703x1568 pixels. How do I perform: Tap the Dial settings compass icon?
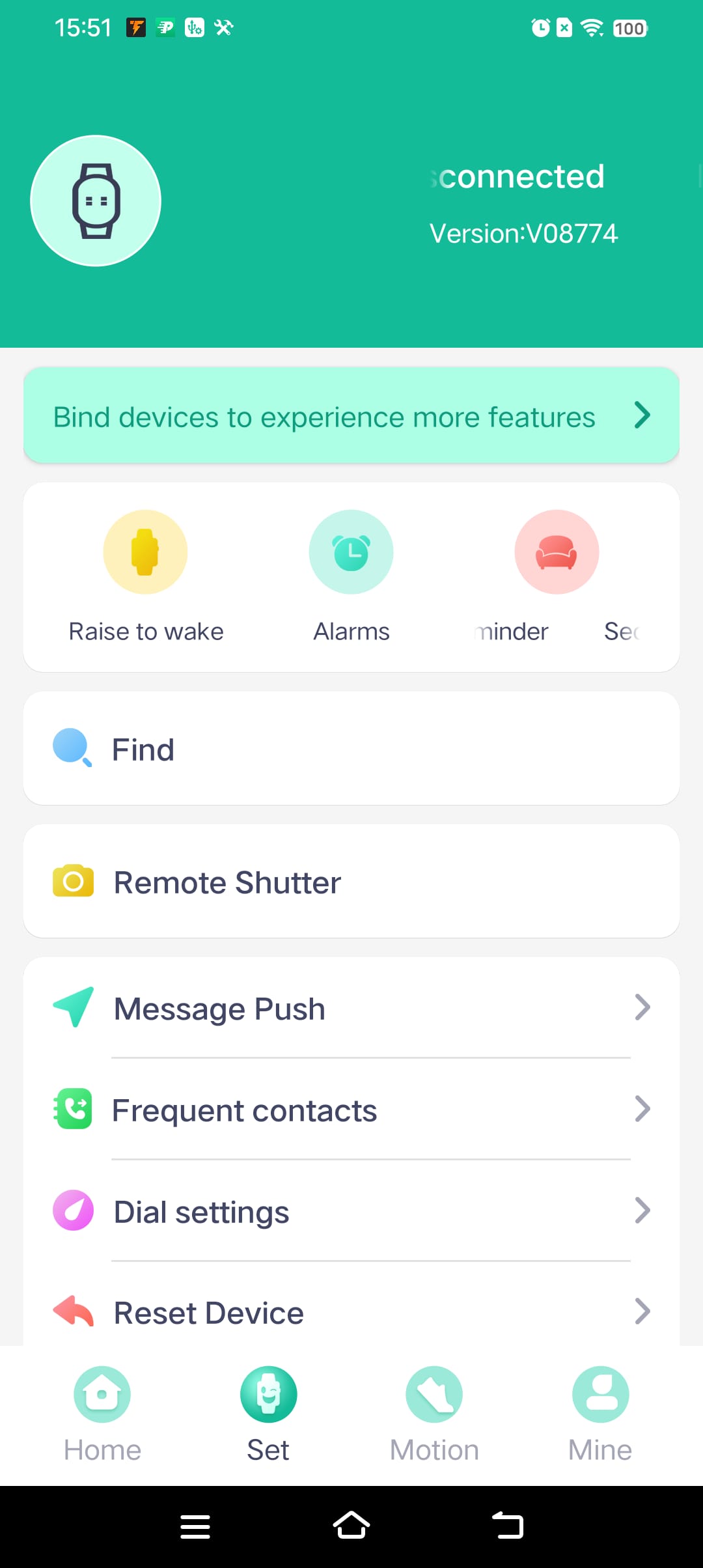[x=73, y=1211]
